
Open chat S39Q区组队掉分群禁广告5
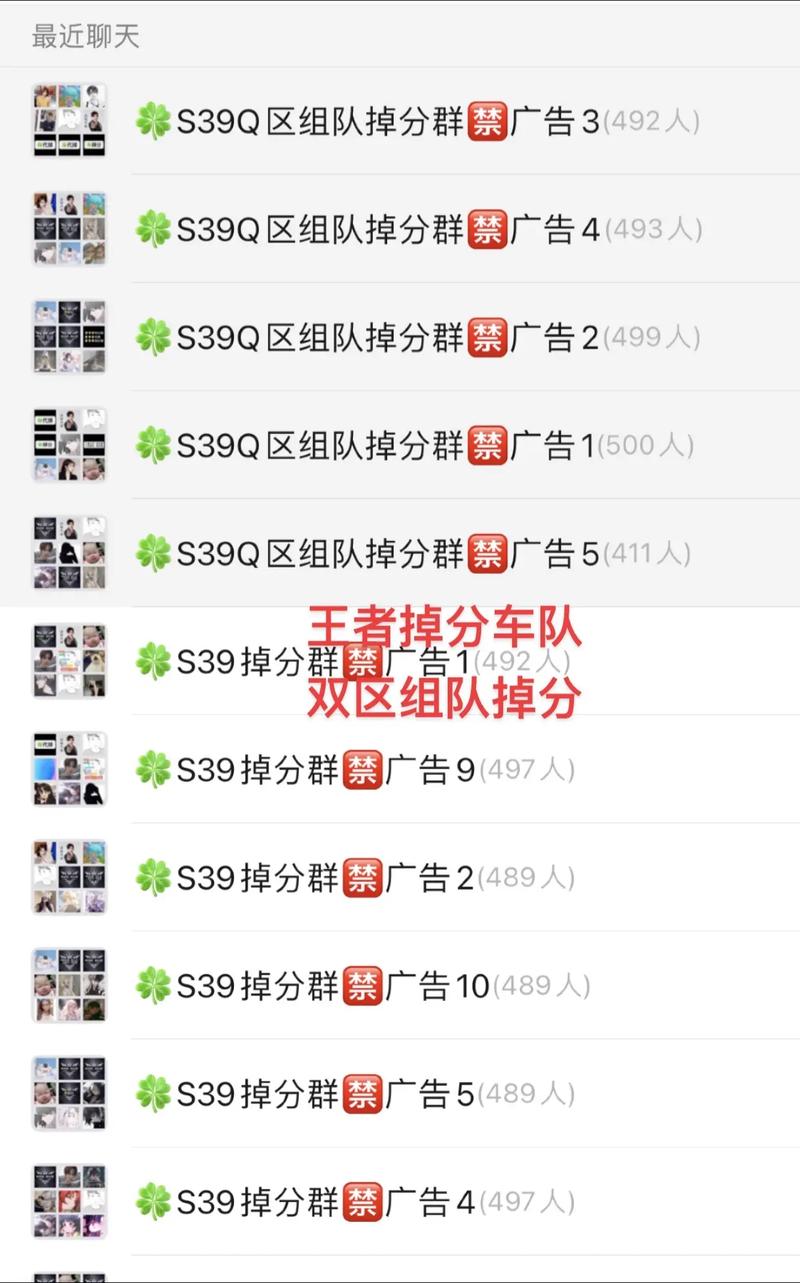point(400,549)
